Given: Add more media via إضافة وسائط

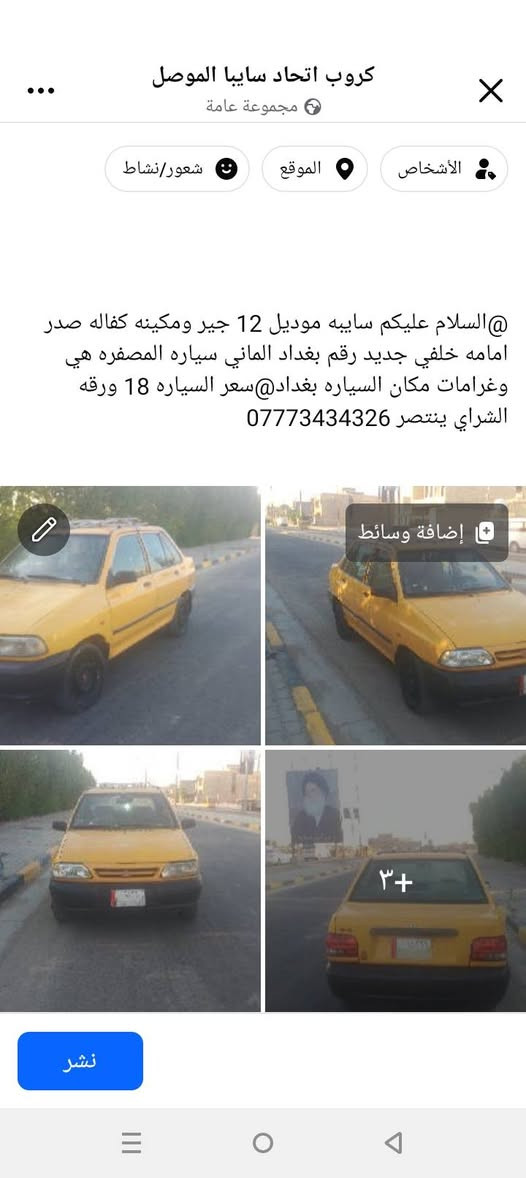Looking at the screenshot, I should (x=426, y=533).
